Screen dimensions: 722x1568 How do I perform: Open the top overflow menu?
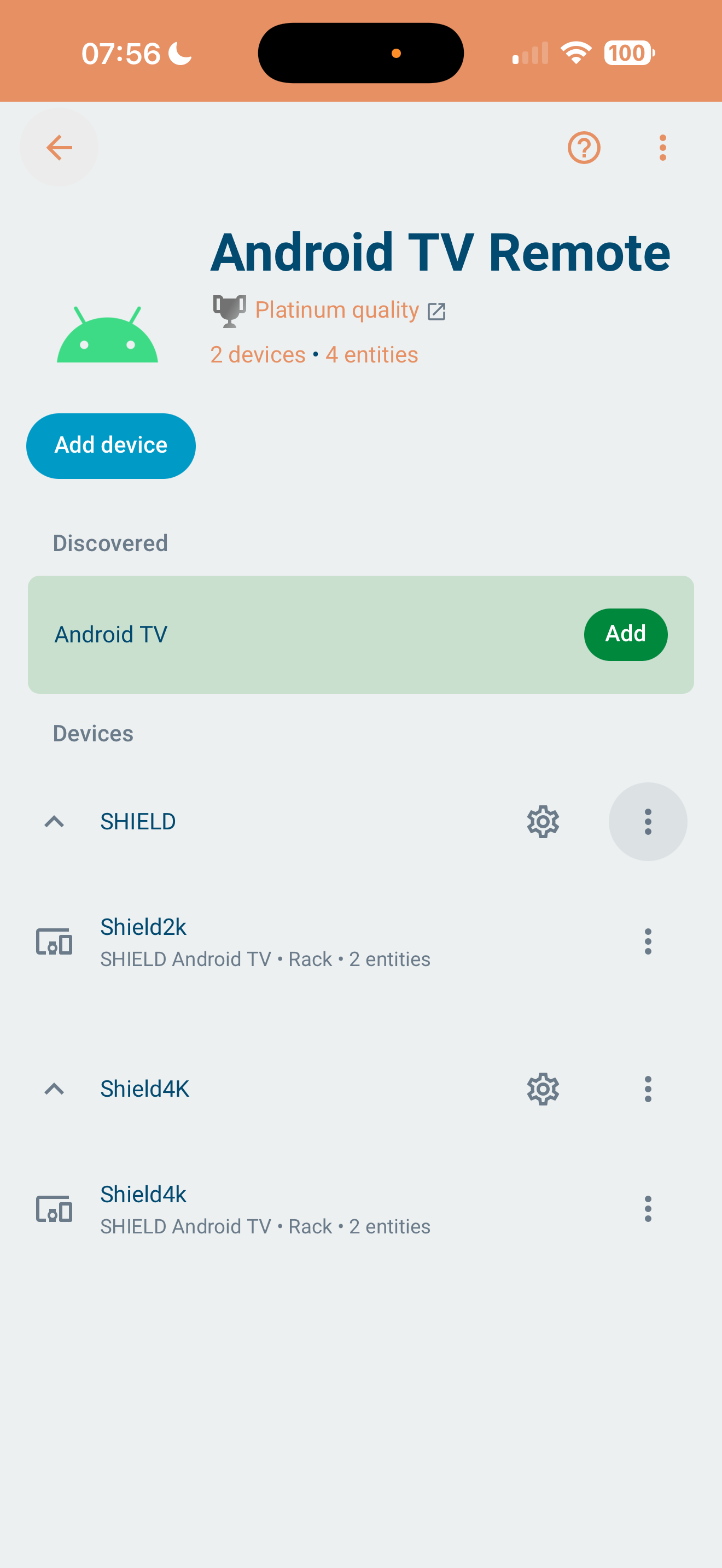pos(662,147)
